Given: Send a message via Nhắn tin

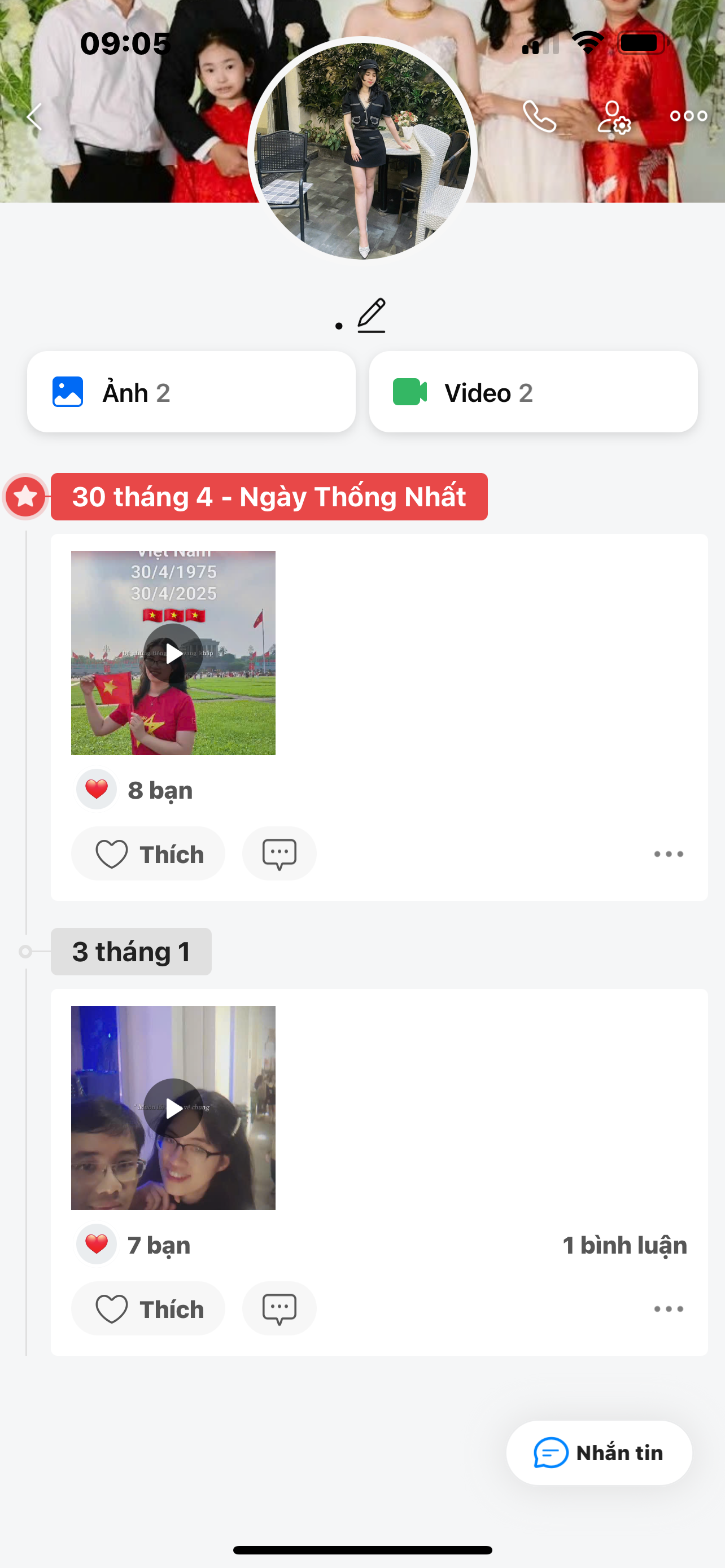Looking at the screenshot, I should pyautogui.click(x=599, y=1453).
